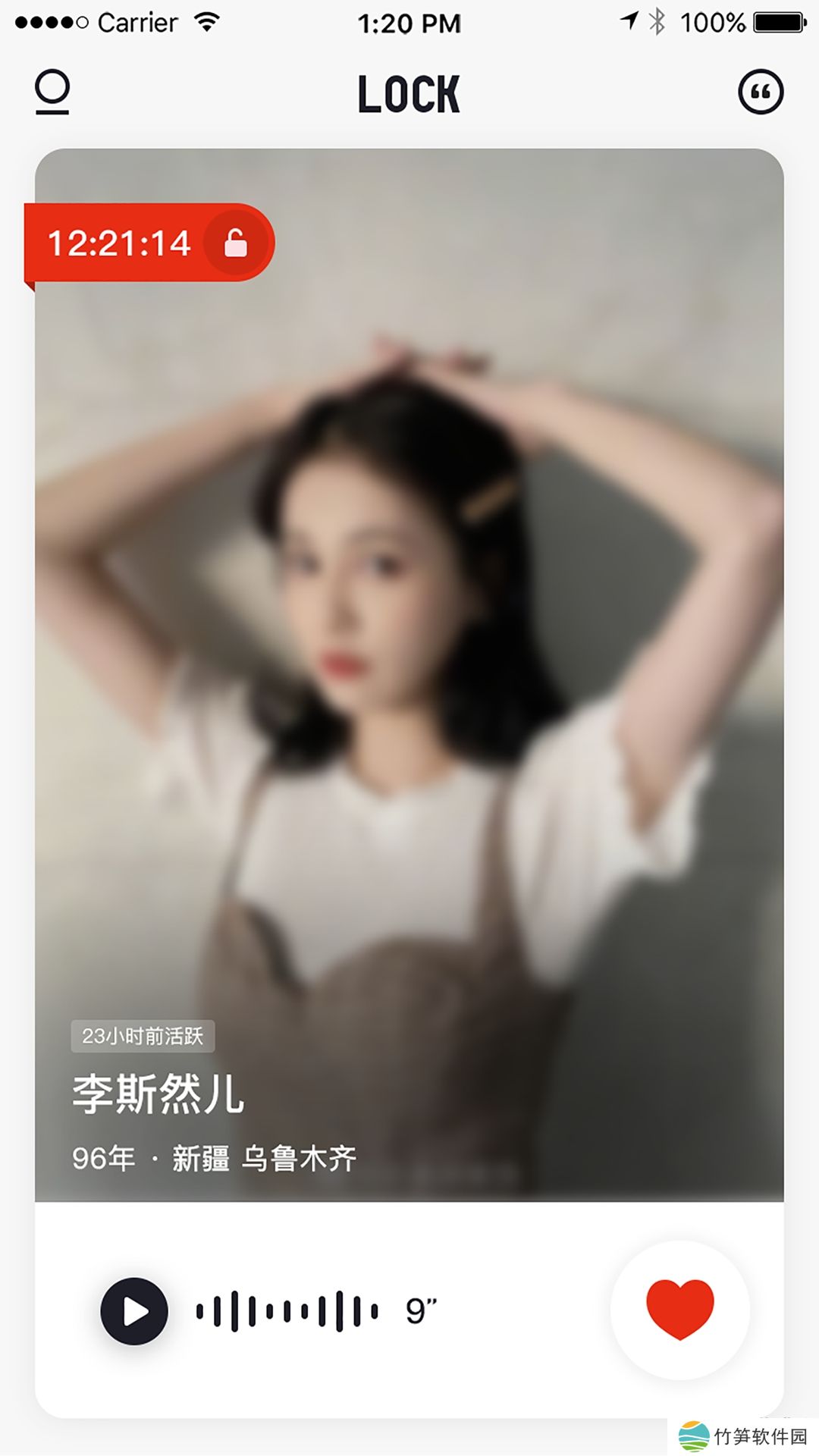Like 李斯然儿 with the heart button
This screenshot has height=1456, width=819.
(x=680, y=1310)
